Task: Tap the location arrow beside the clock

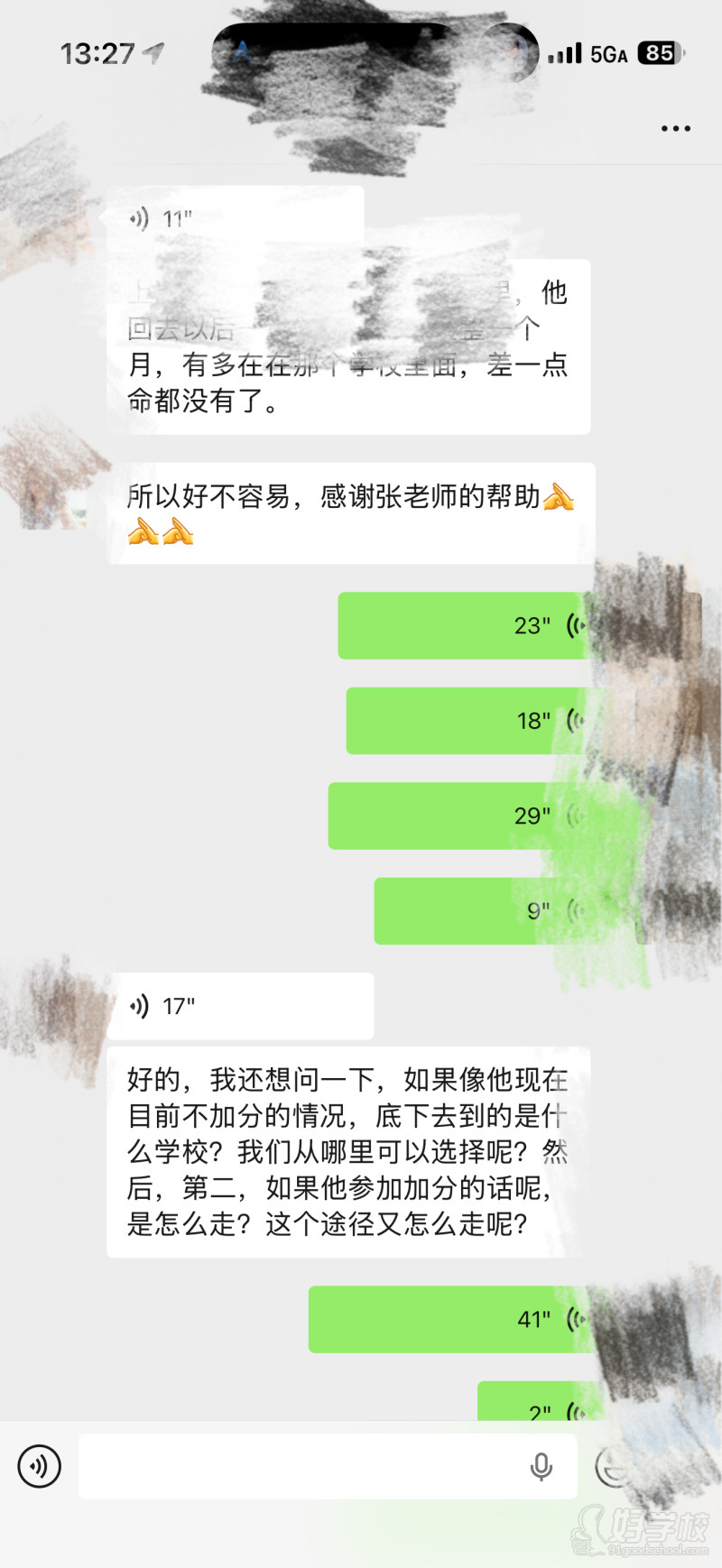Action: [152, 52]
